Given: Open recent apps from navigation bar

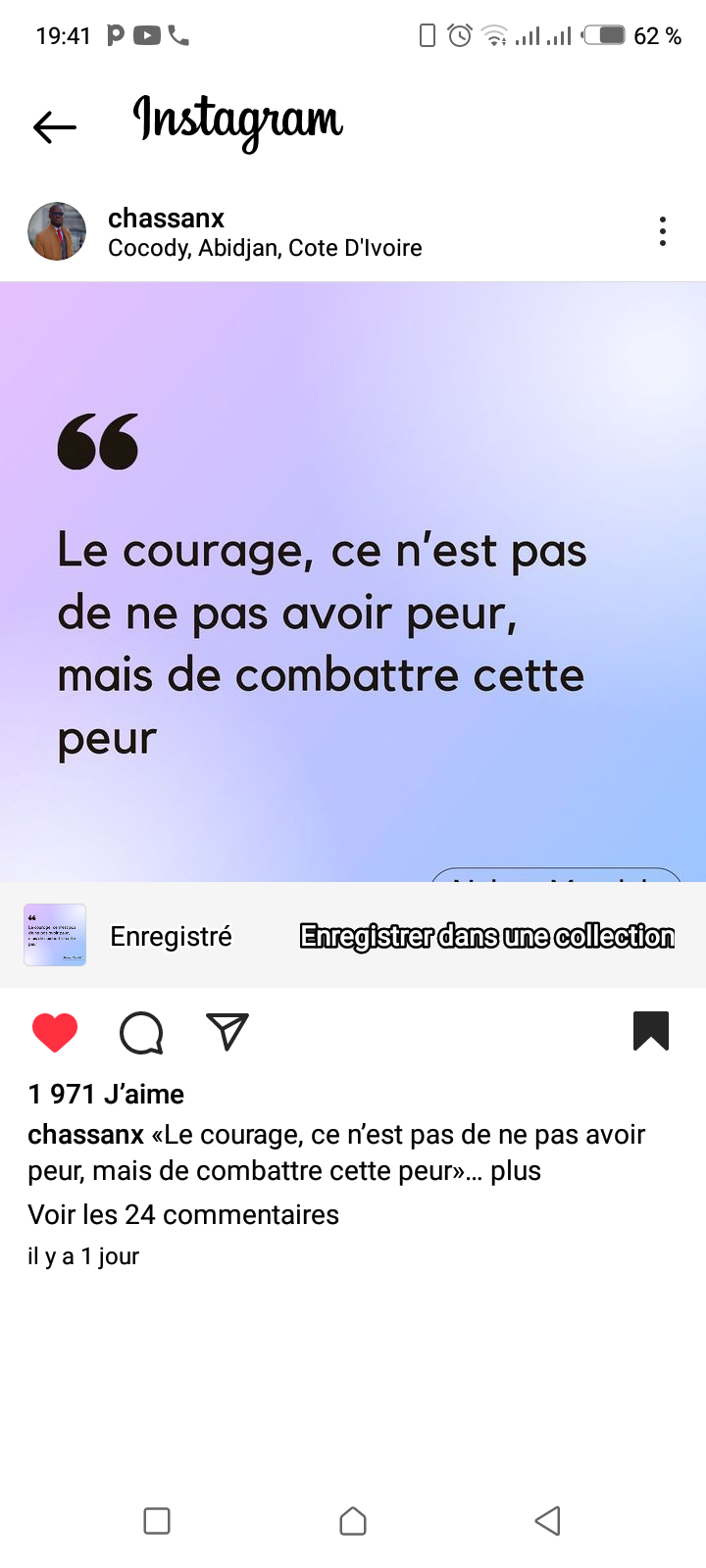Looking at the screenshot, I should click(x=157, y=1521).
